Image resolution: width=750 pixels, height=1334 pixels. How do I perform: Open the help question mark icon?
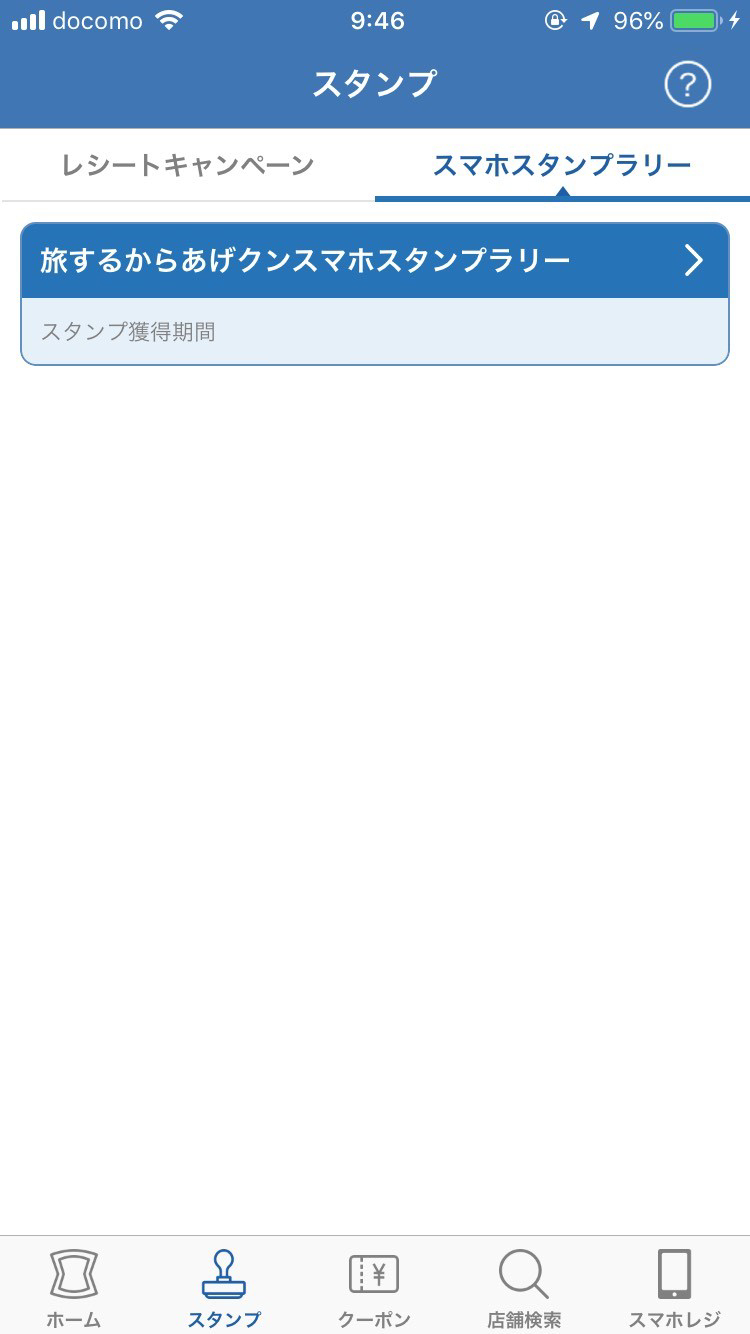point(687,84)
